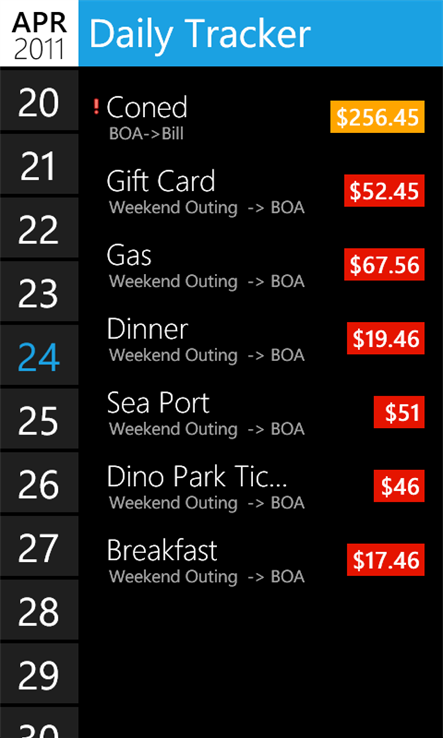
Task: Select day 20 in the date strip
Action: pos(39,100)
